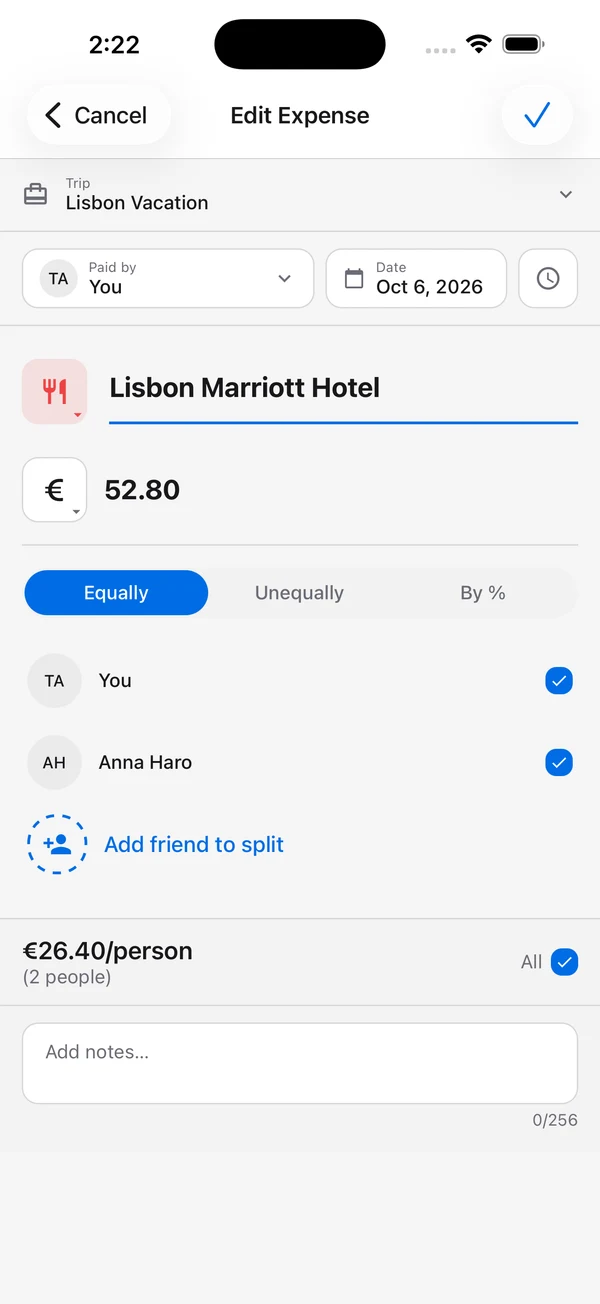Save the expense with the checkmark
The image size is (600, 1304).
point(537,115)
